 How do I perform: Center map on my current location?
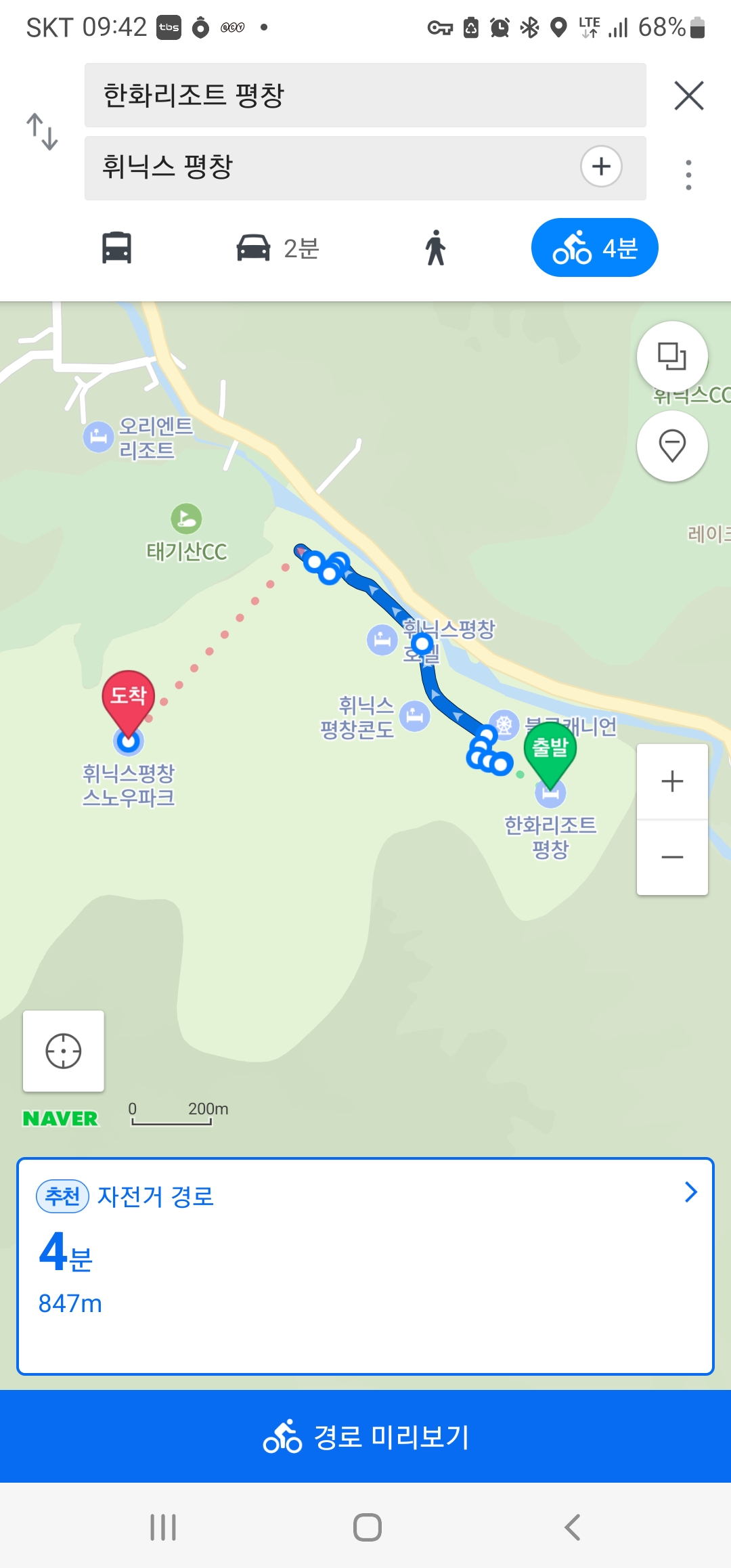(64, 1051)
